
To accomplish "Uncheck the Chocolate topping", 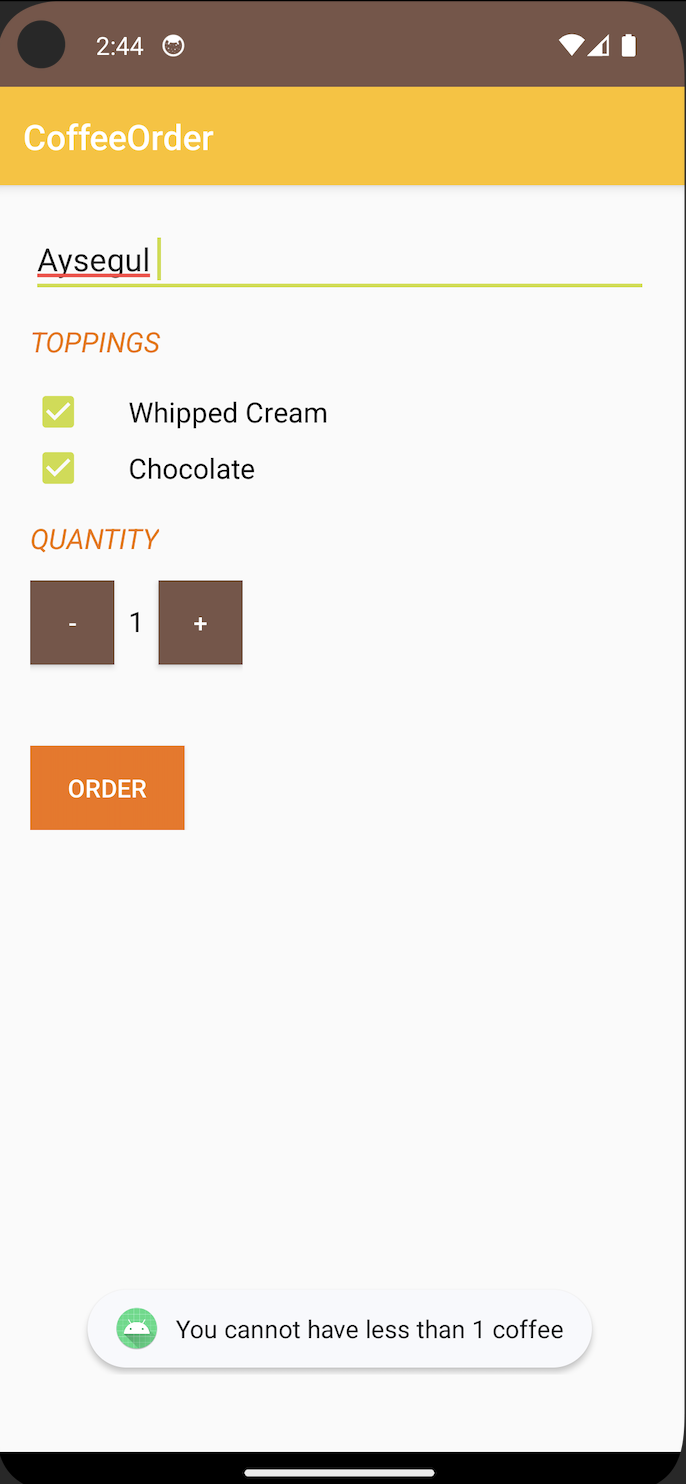I will pos(58,468).
